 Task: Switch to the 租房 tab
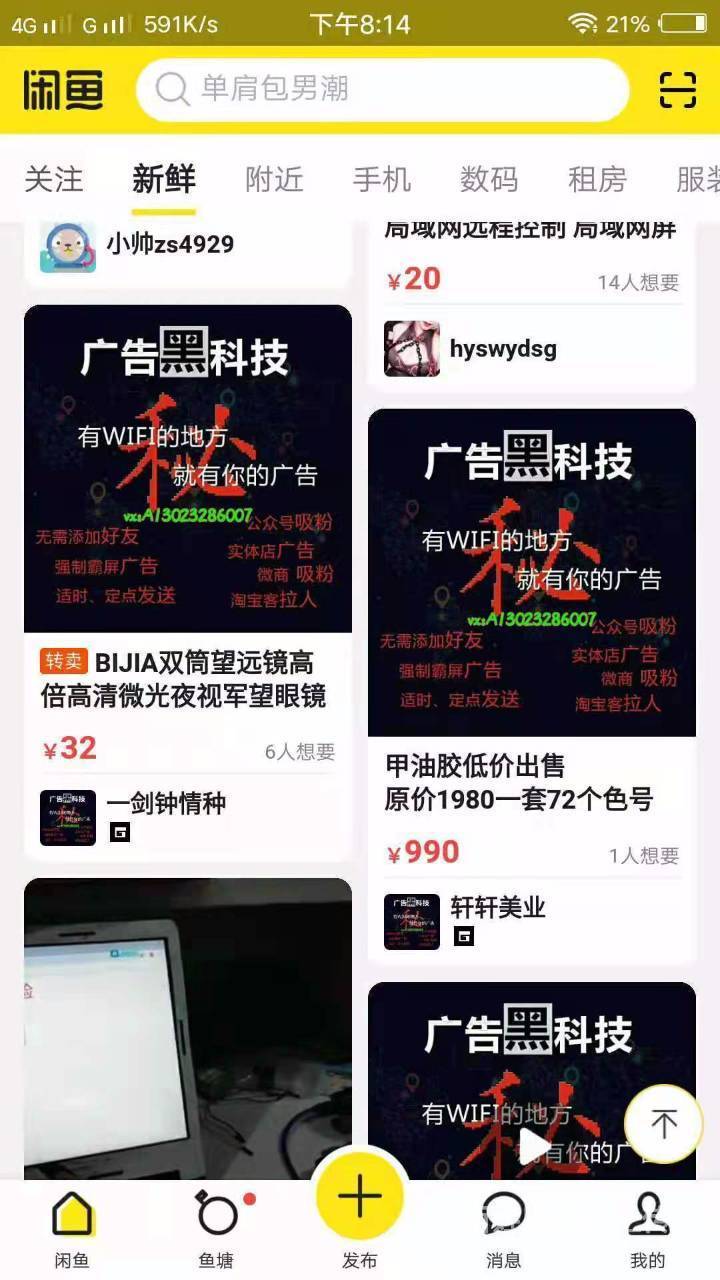(x=597, y=179)
